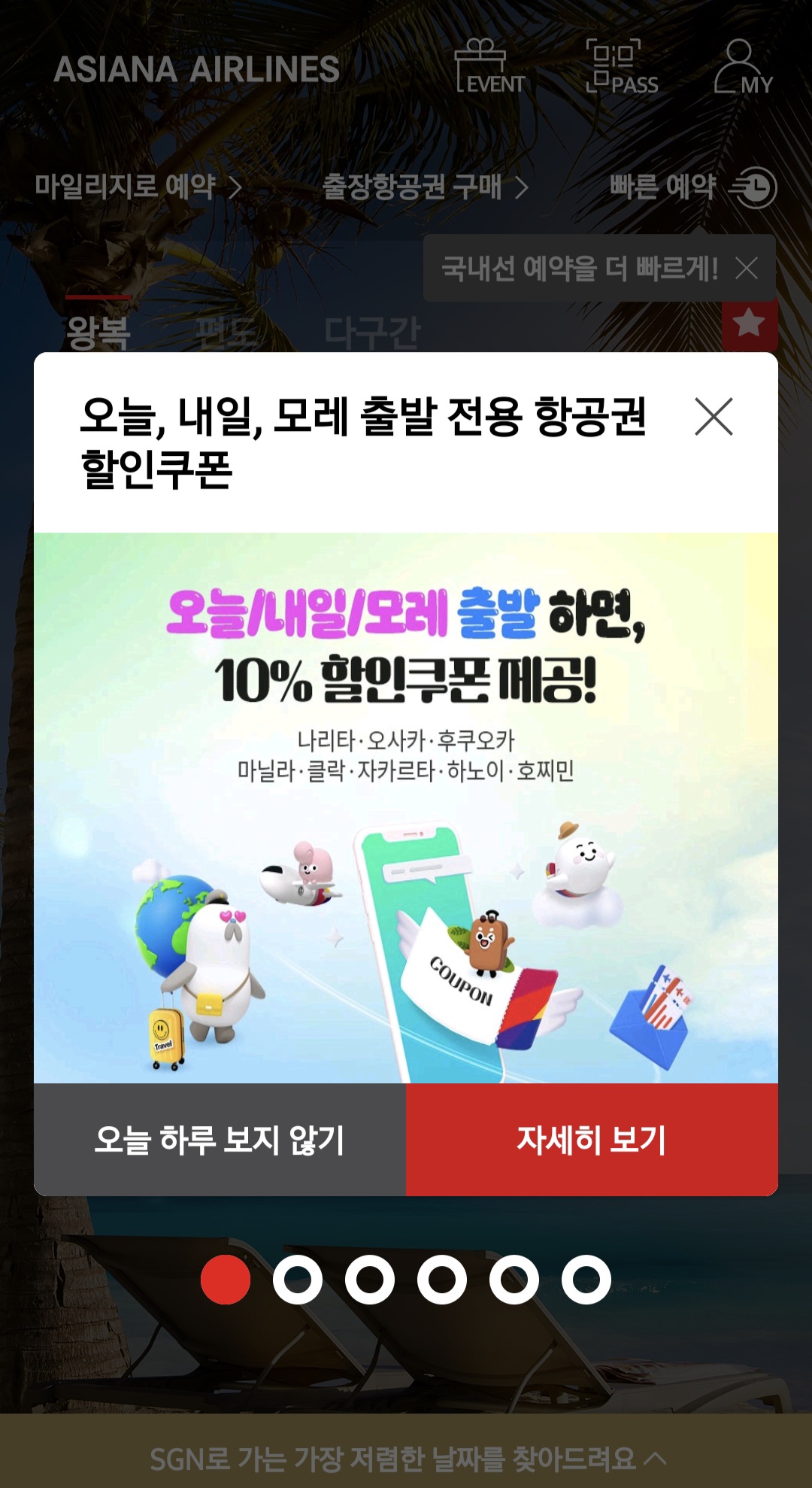Close the discount coupon popup
Image resolution: width=812 pixels, height=1488 pixels.
coord(714,417)
